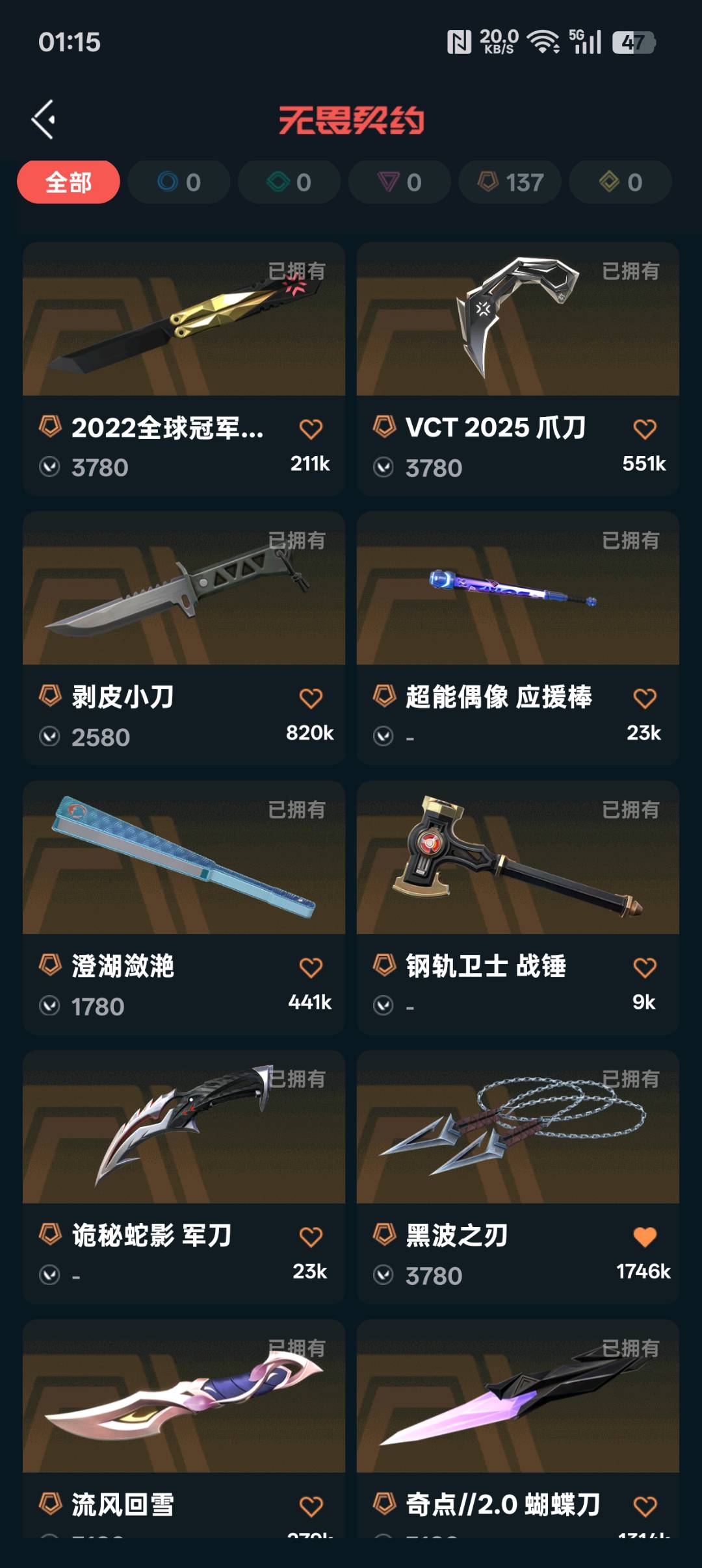
Task: Filter by the orange tier showing 137
Action: pos(510,182)
